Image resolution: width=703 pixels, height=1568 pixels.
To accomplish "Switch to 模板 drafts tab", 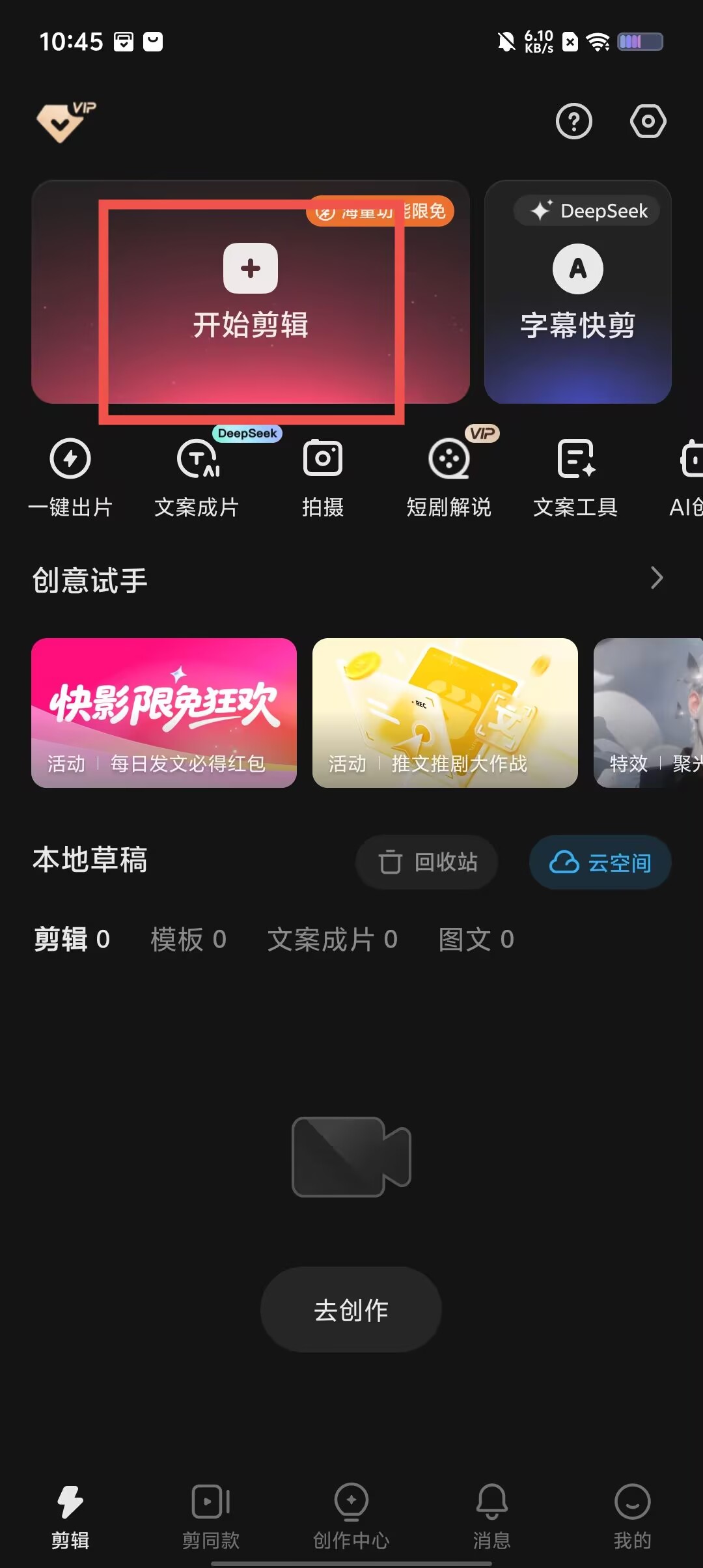I will pyautogui.click(x=188, y=940).
